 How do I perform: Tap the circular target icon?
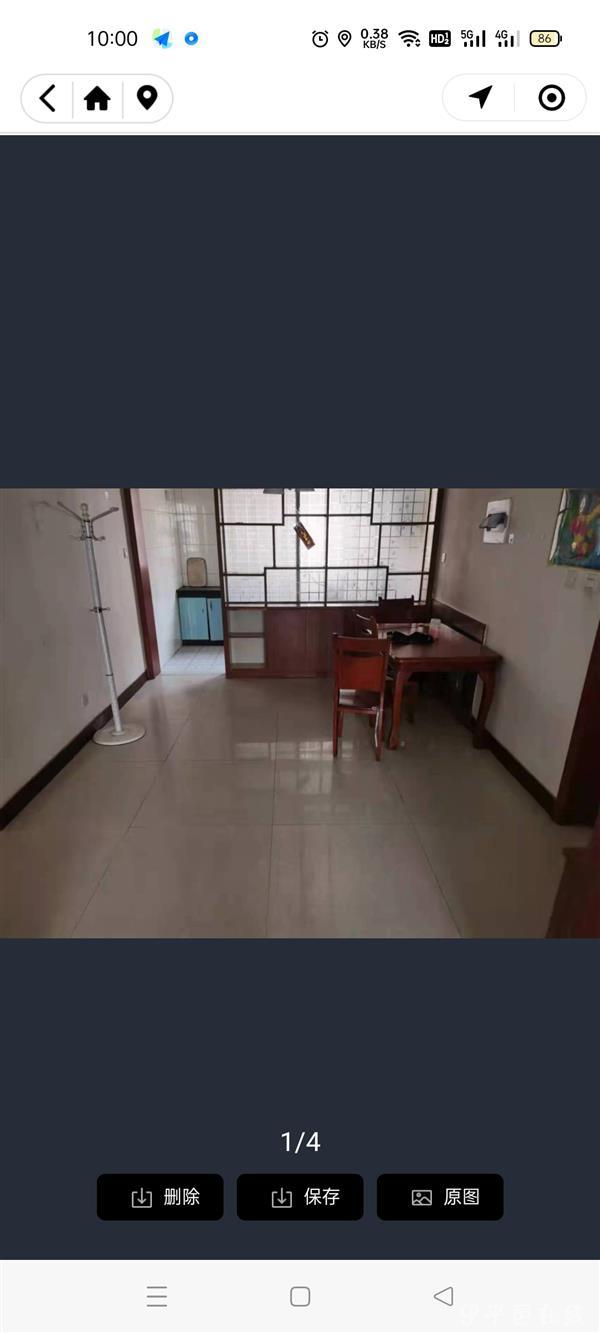(551, 97)
